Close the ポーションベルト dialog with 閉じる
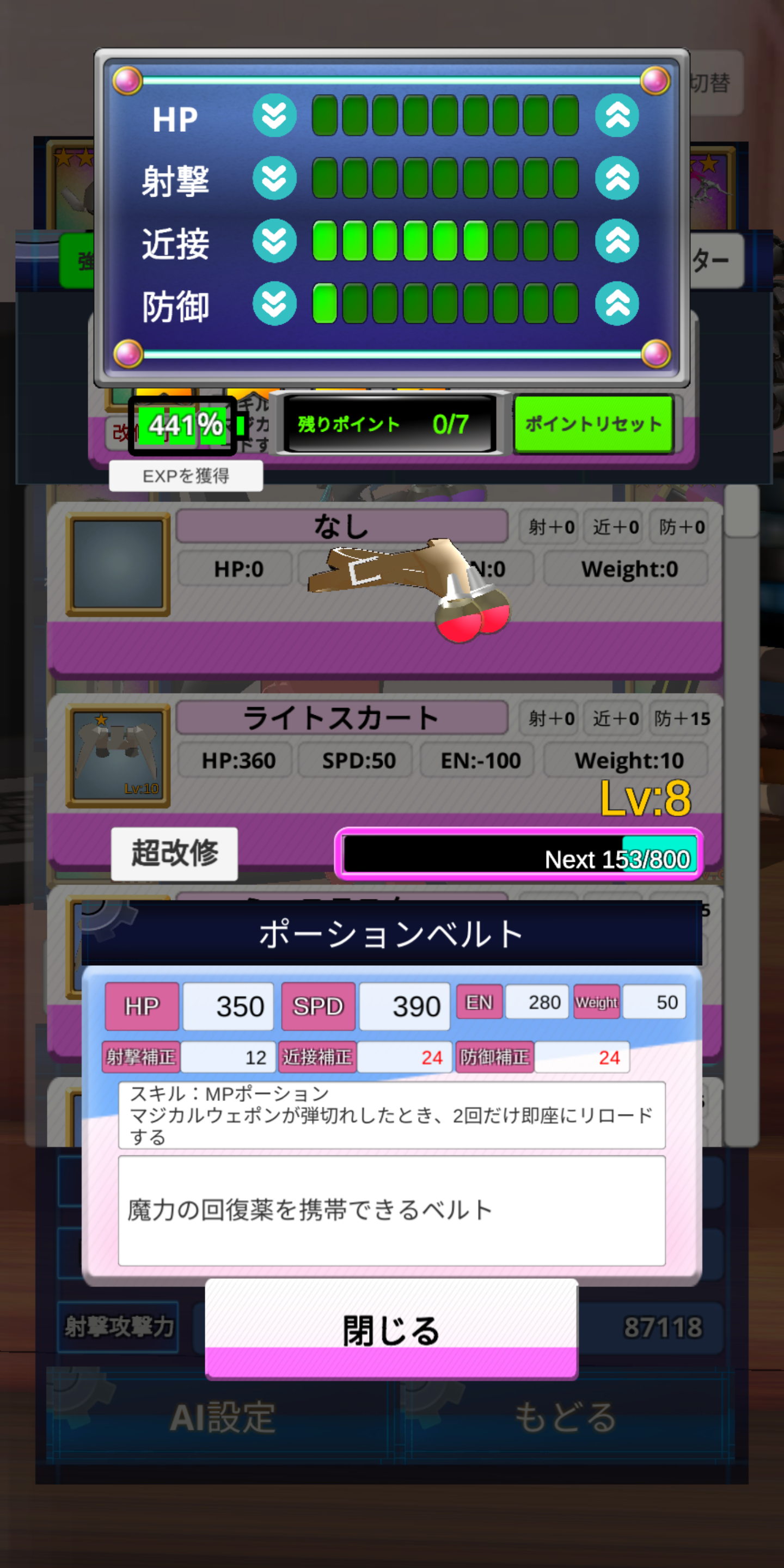 click(x=391, y=1330)
